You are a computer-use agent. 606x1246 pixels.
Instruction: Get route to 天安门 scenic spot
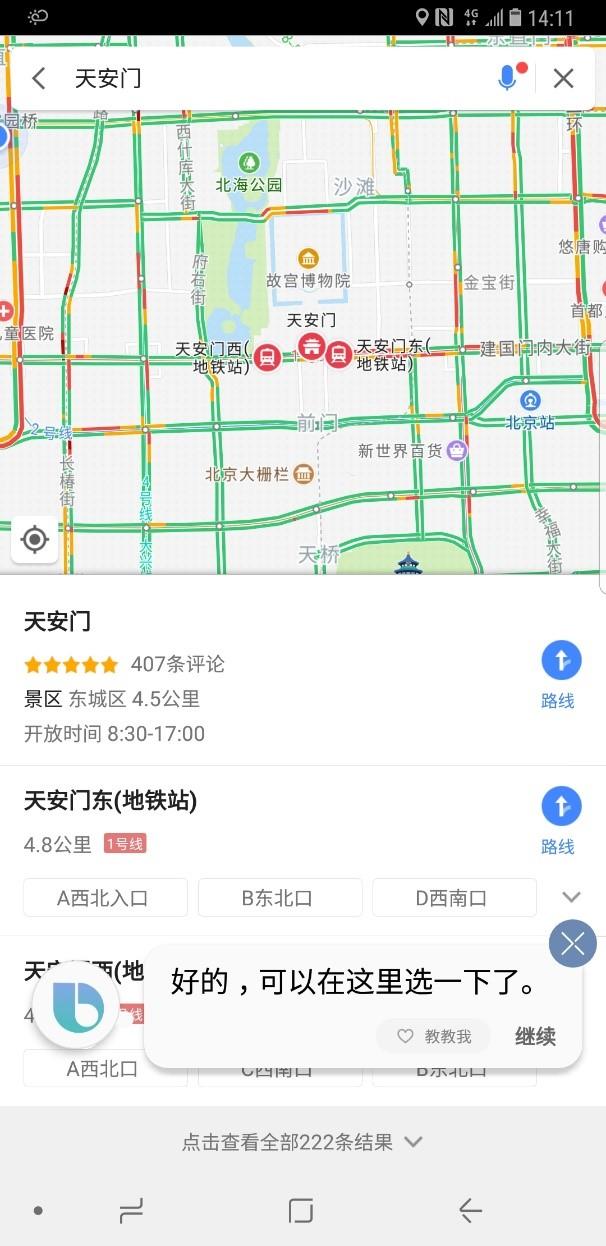tap(560, 675)
